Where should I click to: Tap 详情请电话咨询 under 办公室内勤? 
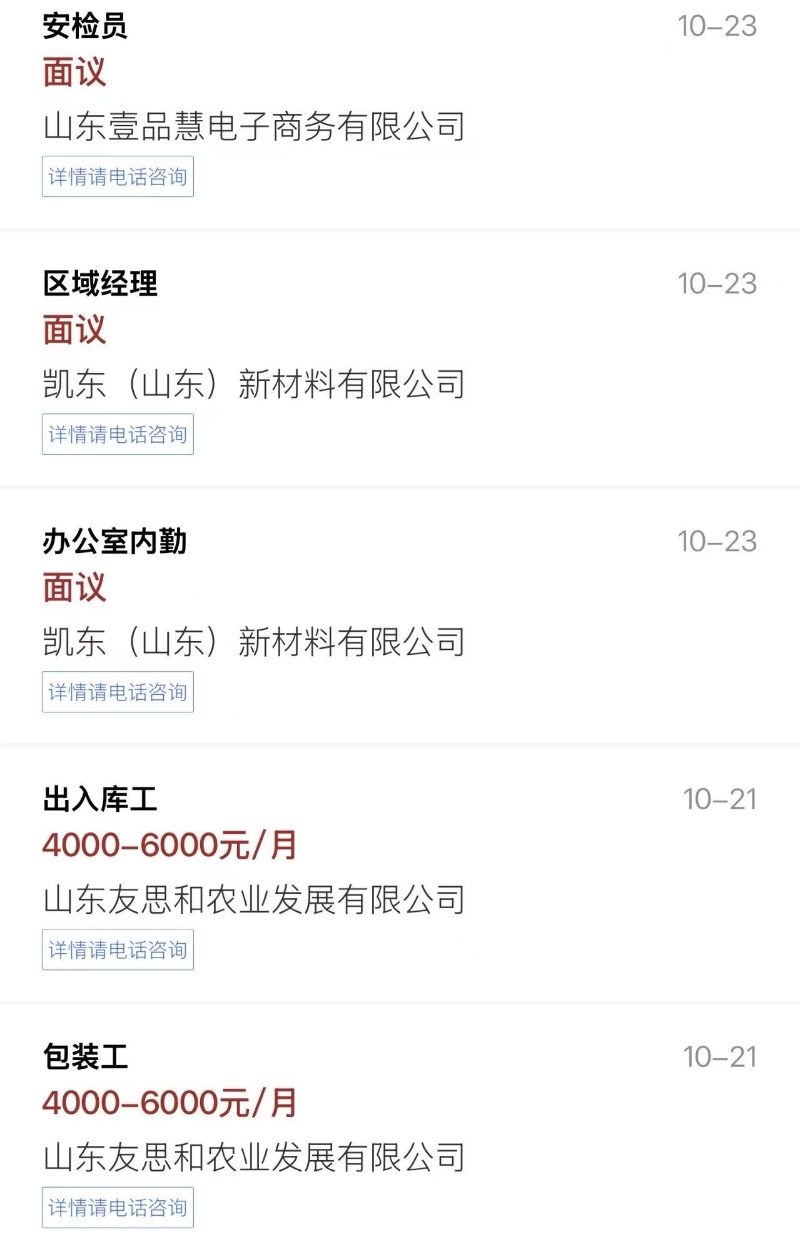pyautogui.click(x=118, y=692)
